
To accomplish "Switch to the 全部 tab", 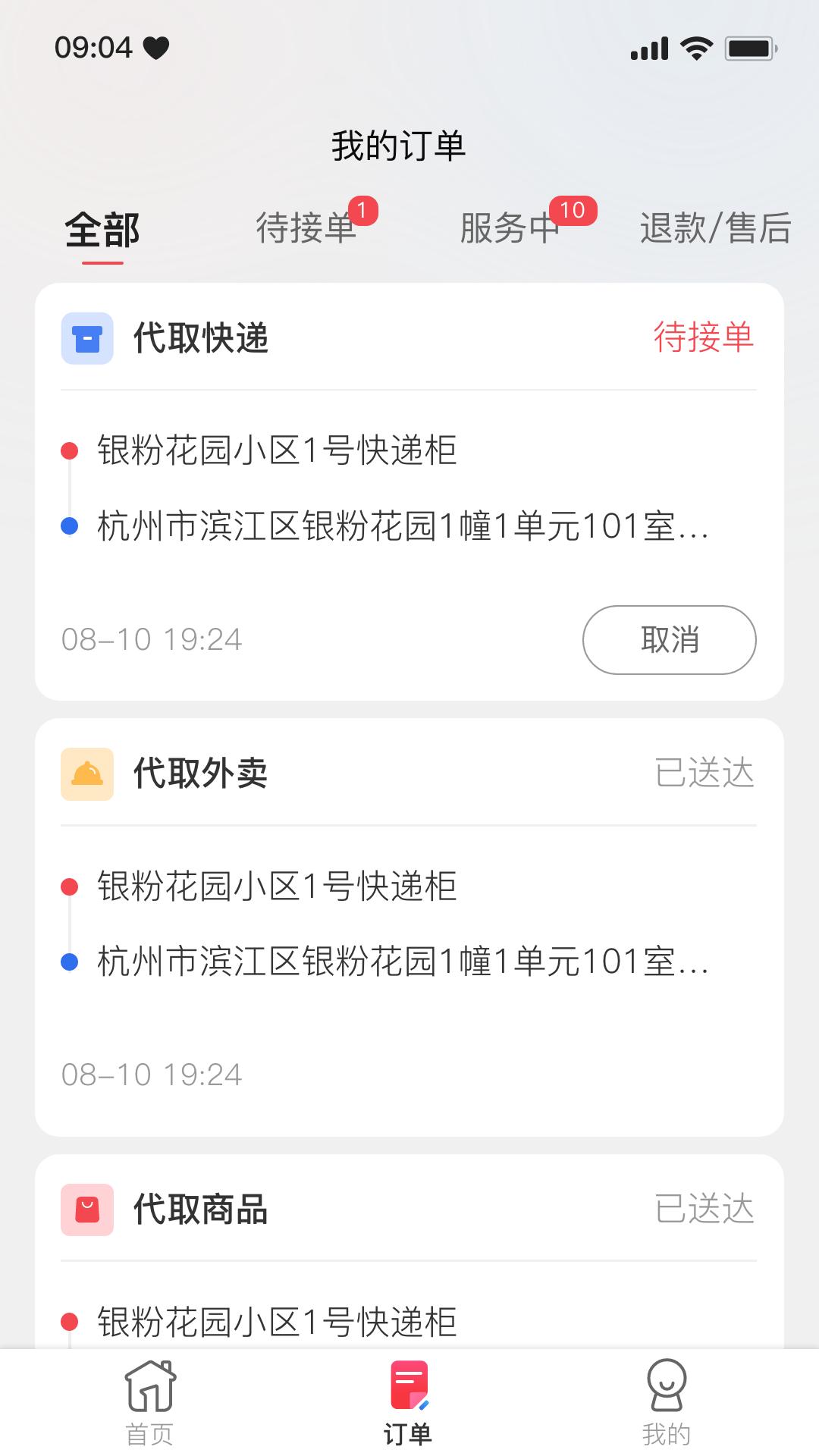I will 102,229.
